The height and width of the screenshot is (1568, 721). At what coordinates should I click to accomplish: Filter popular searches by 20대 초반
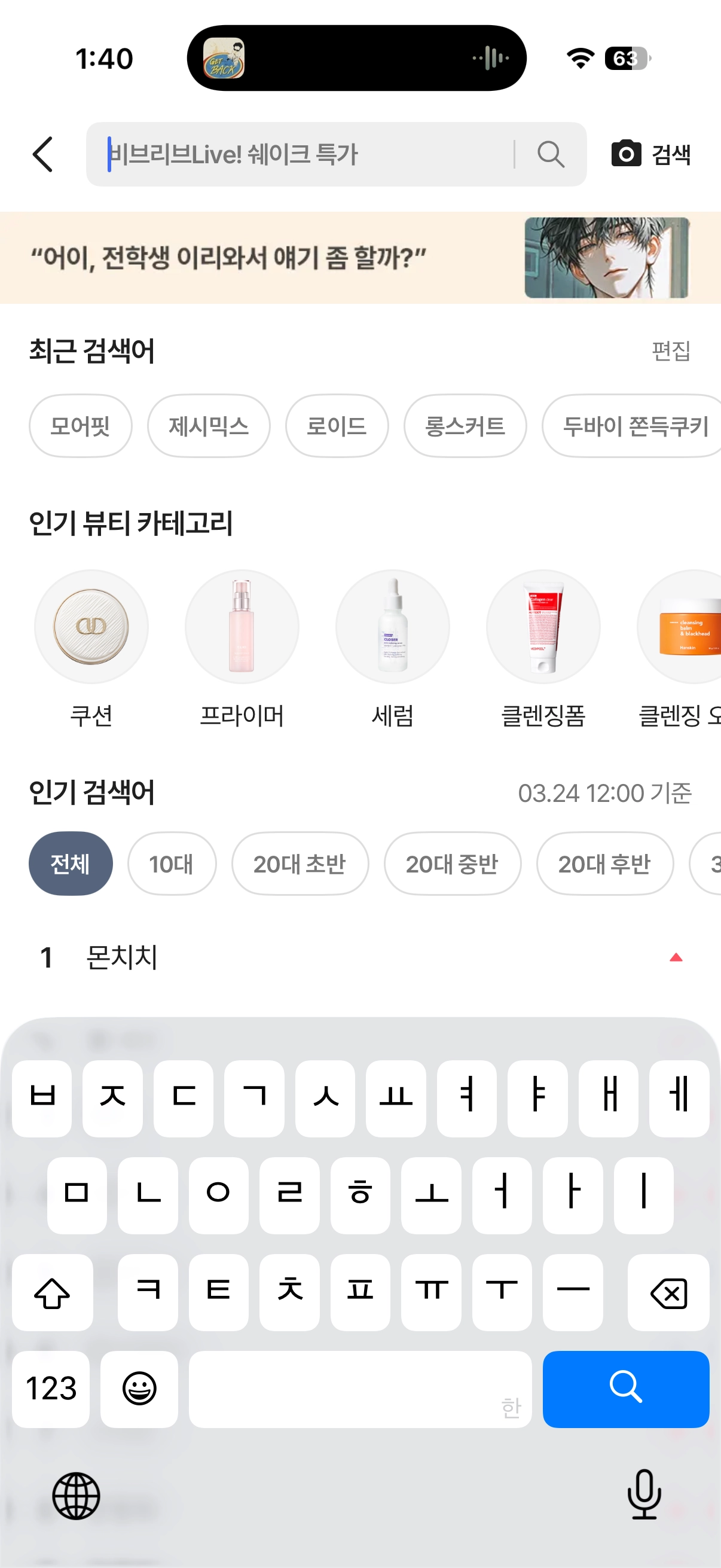(x=300, y=864)
